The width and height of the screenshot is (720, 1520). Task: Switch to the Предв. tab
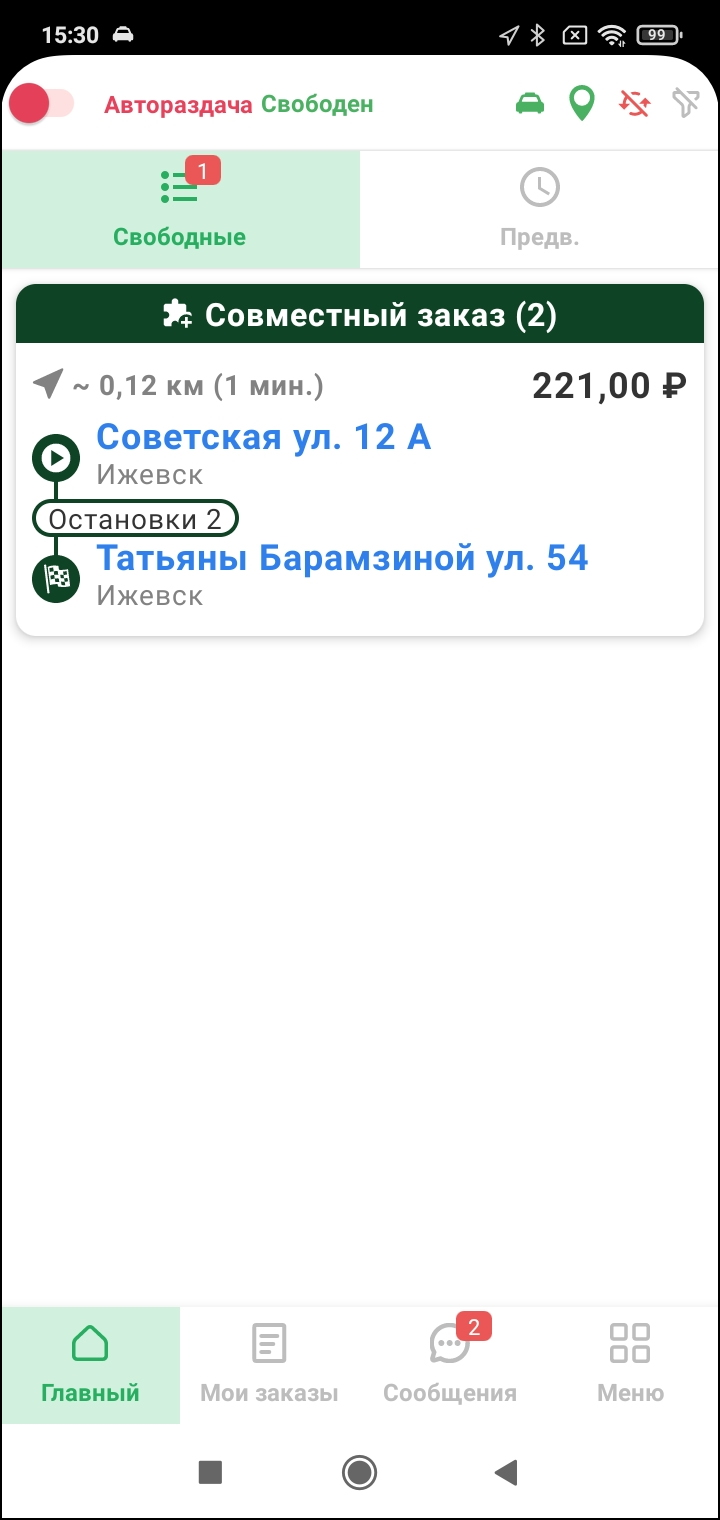540,210
